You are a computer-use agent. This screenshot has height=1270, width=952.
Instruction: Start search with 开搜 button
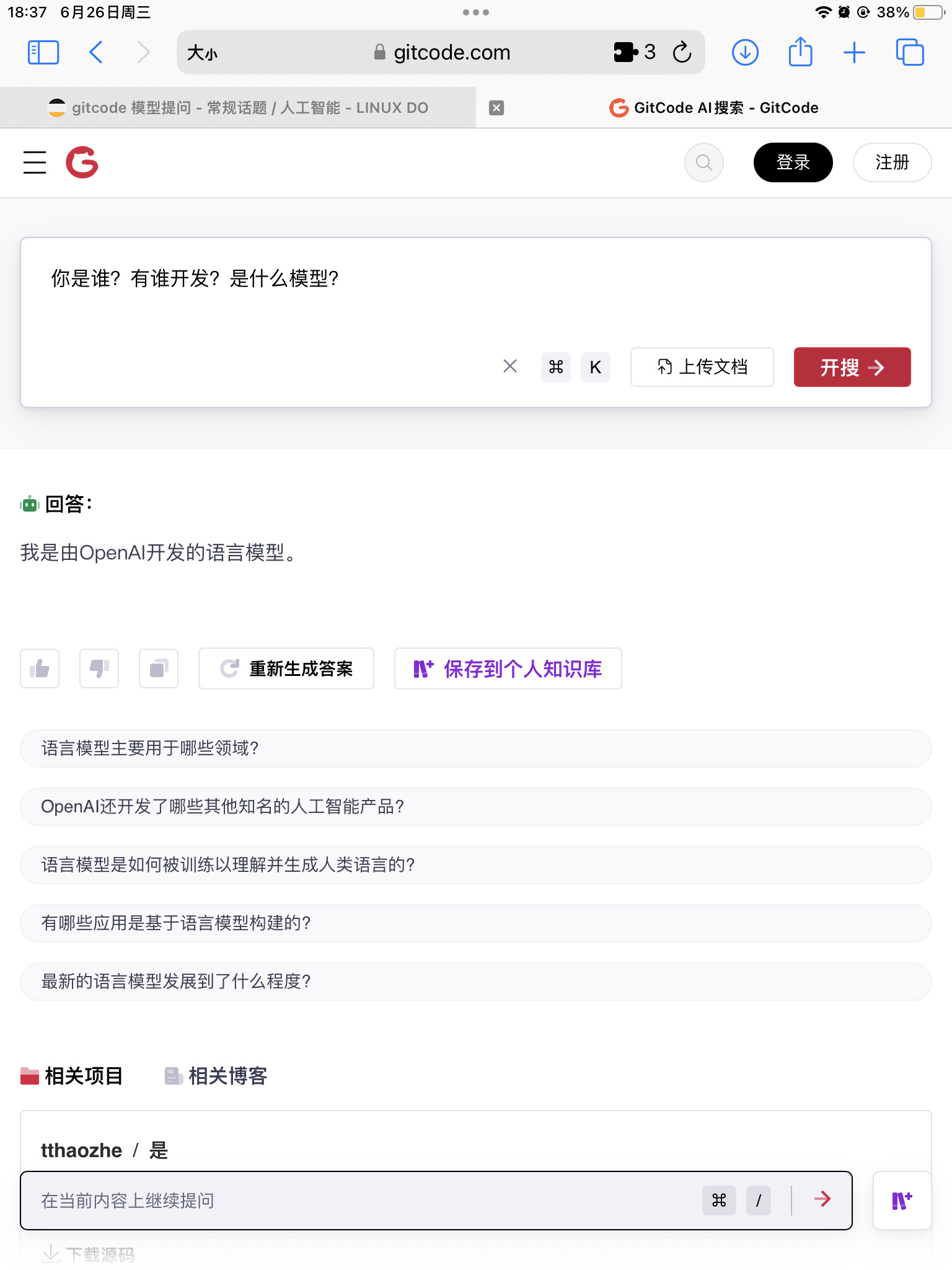tap(852, 367)
